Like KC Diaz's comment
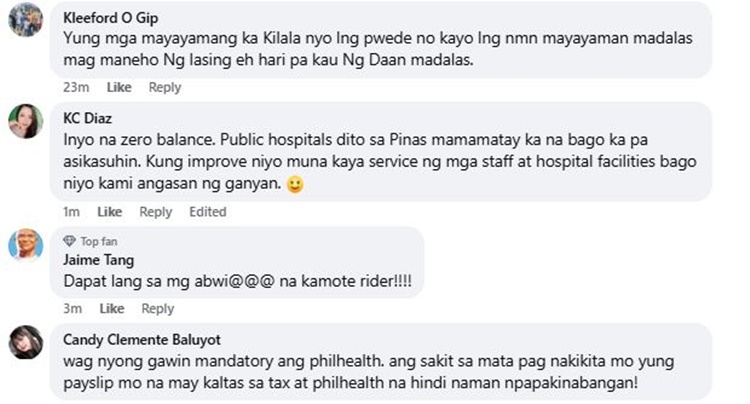Viewport: 750px width, 404px height. point(109,212)
